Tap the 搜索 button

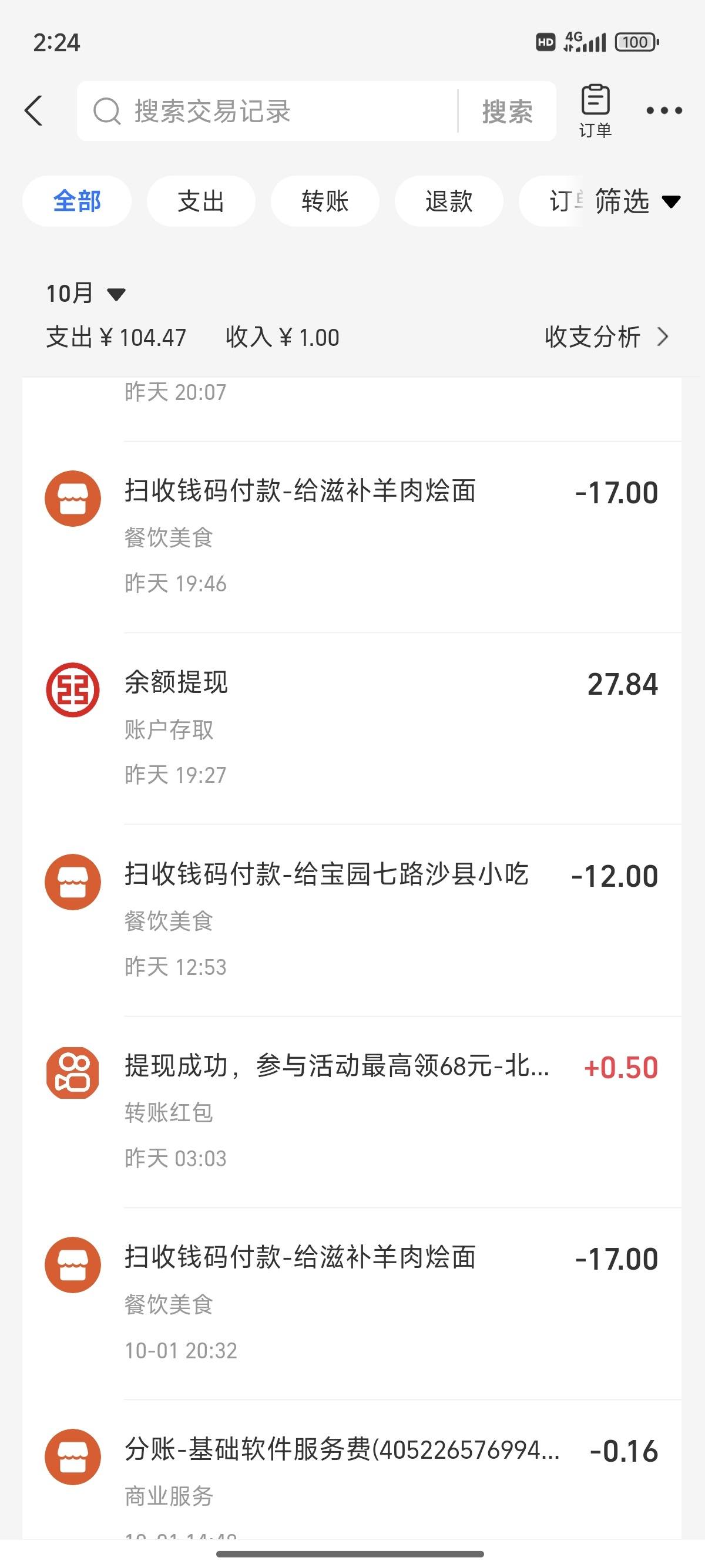point(507,112)
